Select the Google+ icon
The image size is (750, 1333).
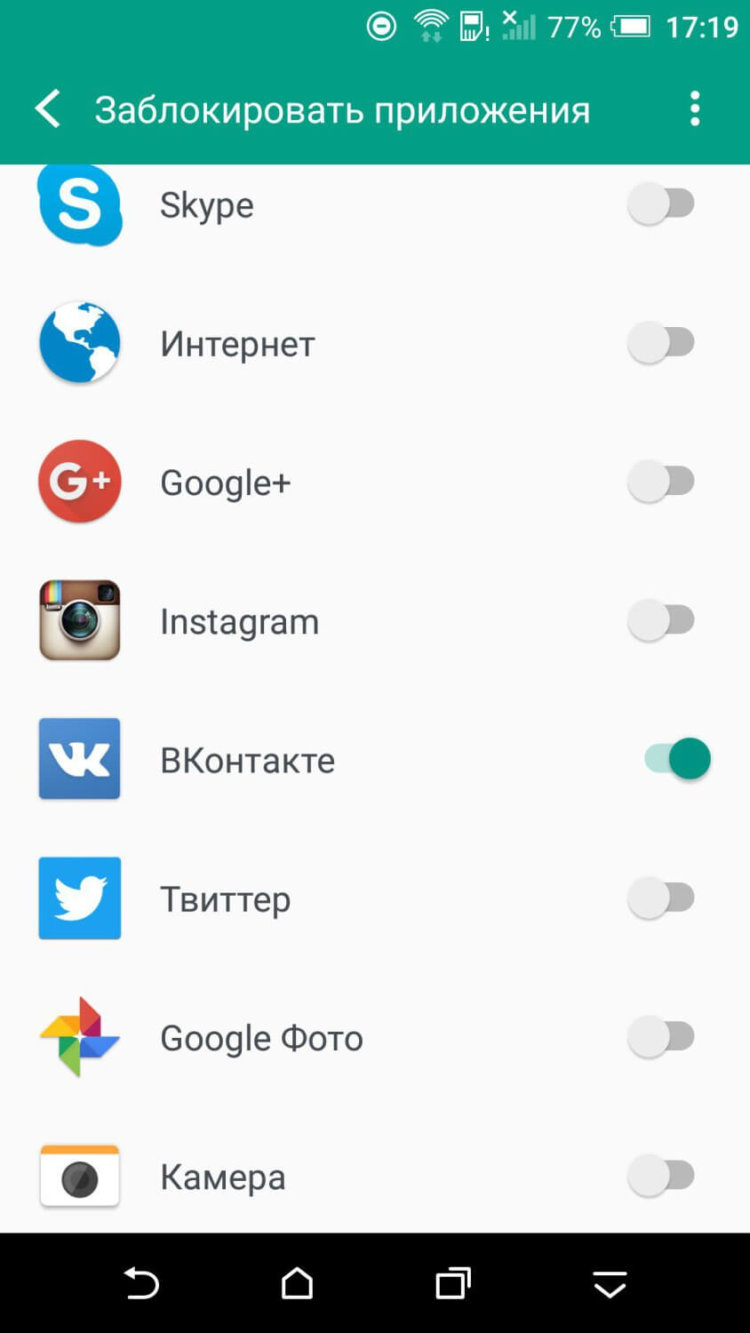(79, 481)
